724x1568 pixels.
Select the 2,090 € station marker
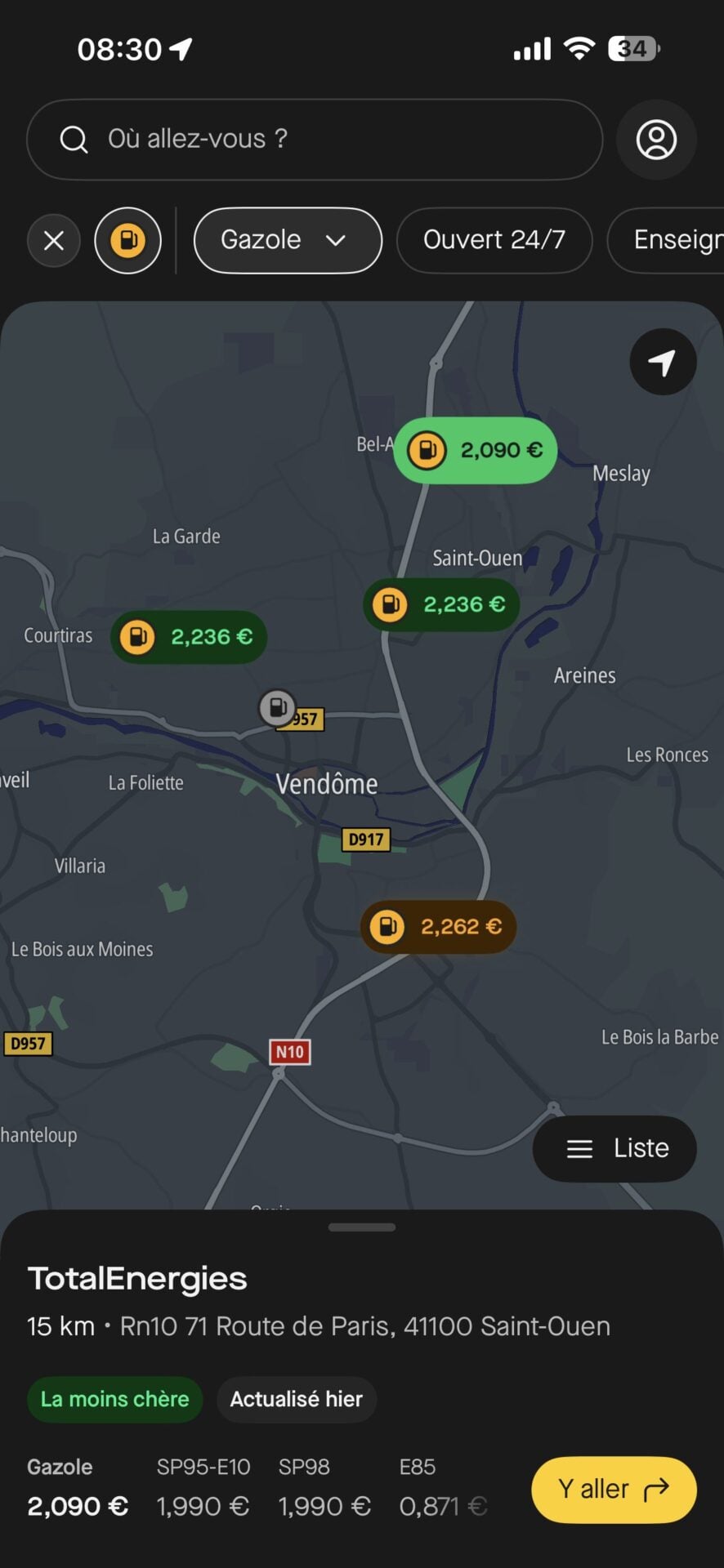[476, 450]
